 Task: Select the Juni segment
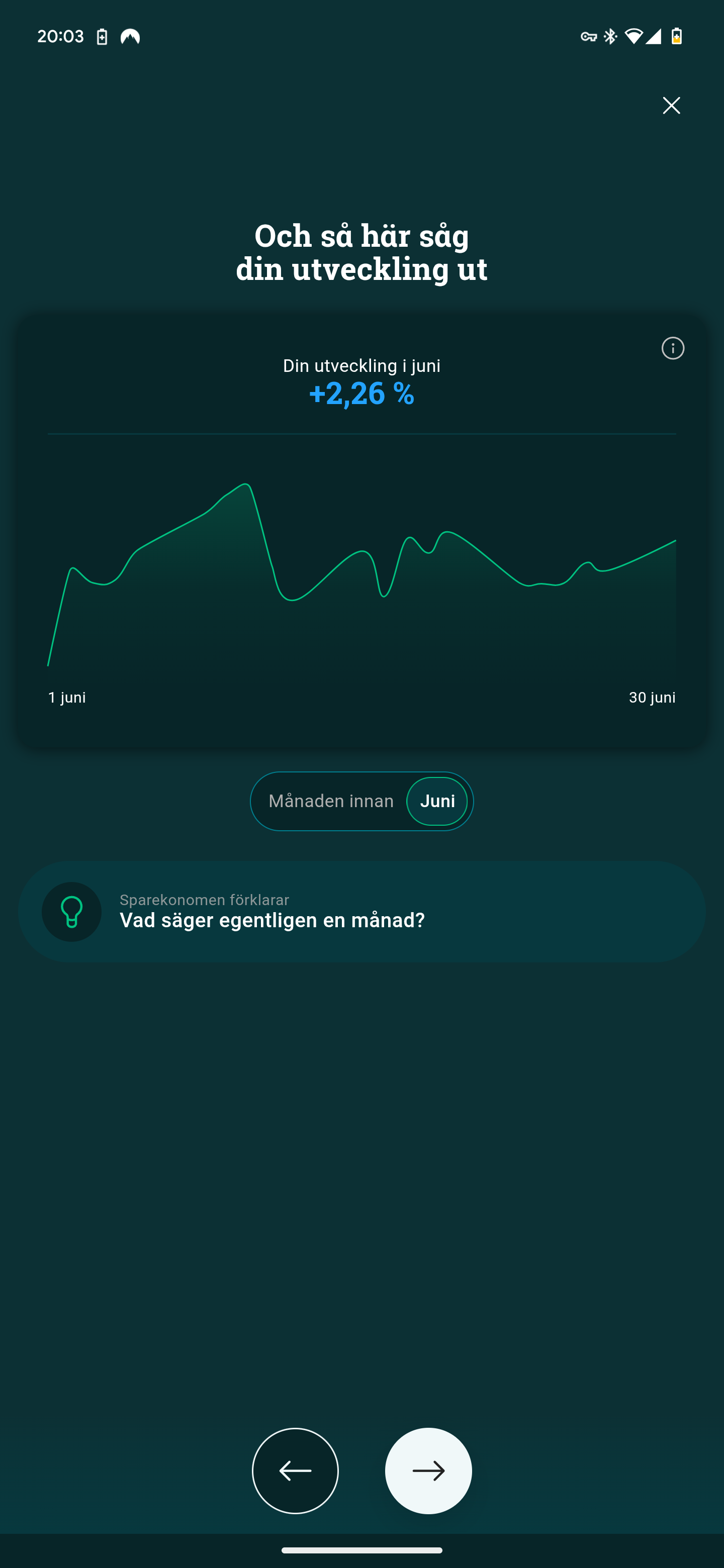tap(437, 801)
